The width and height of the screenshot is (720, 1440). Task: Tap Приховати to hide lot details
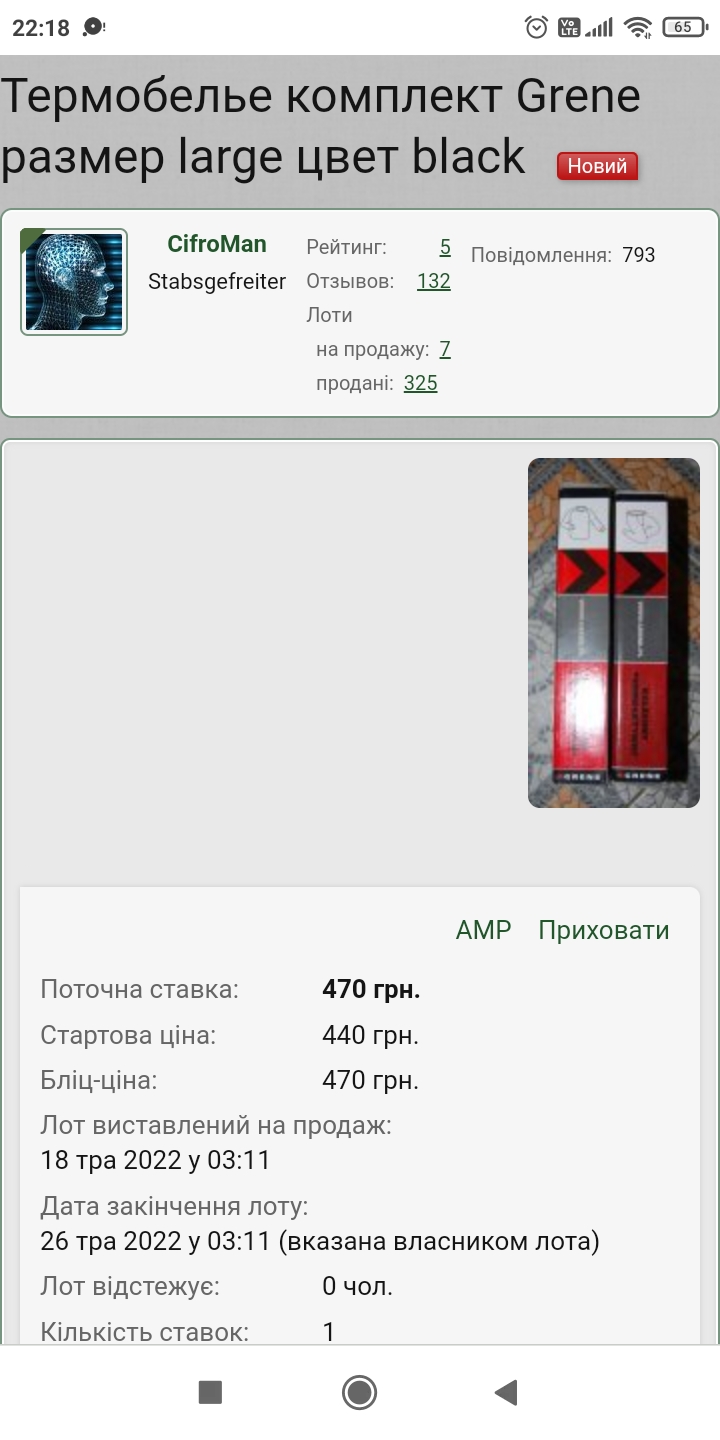[603, 930]
